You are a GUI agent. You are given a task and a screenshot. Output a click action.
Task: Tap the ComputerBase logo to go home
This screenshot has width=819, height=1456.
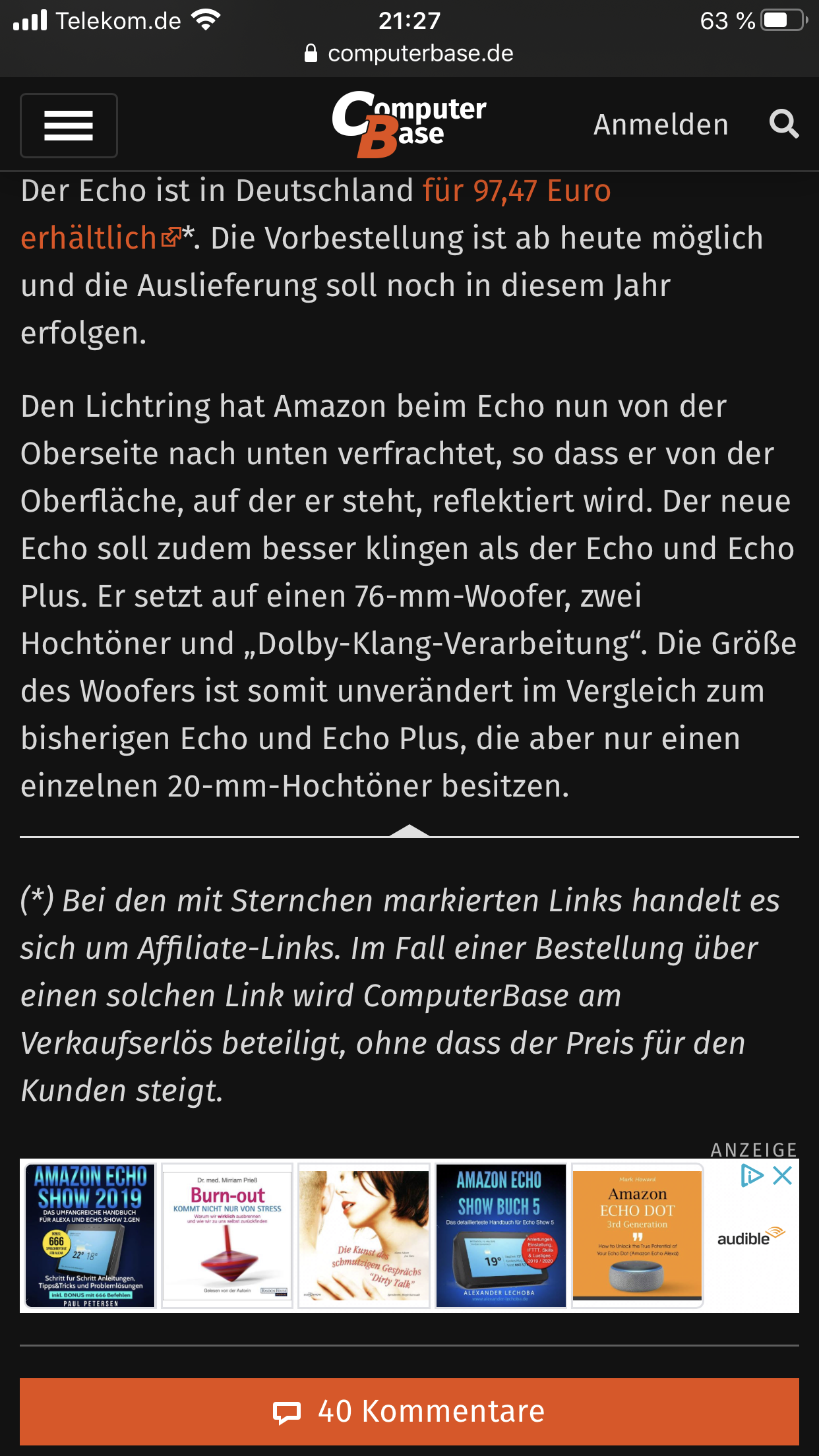[409, 124]
